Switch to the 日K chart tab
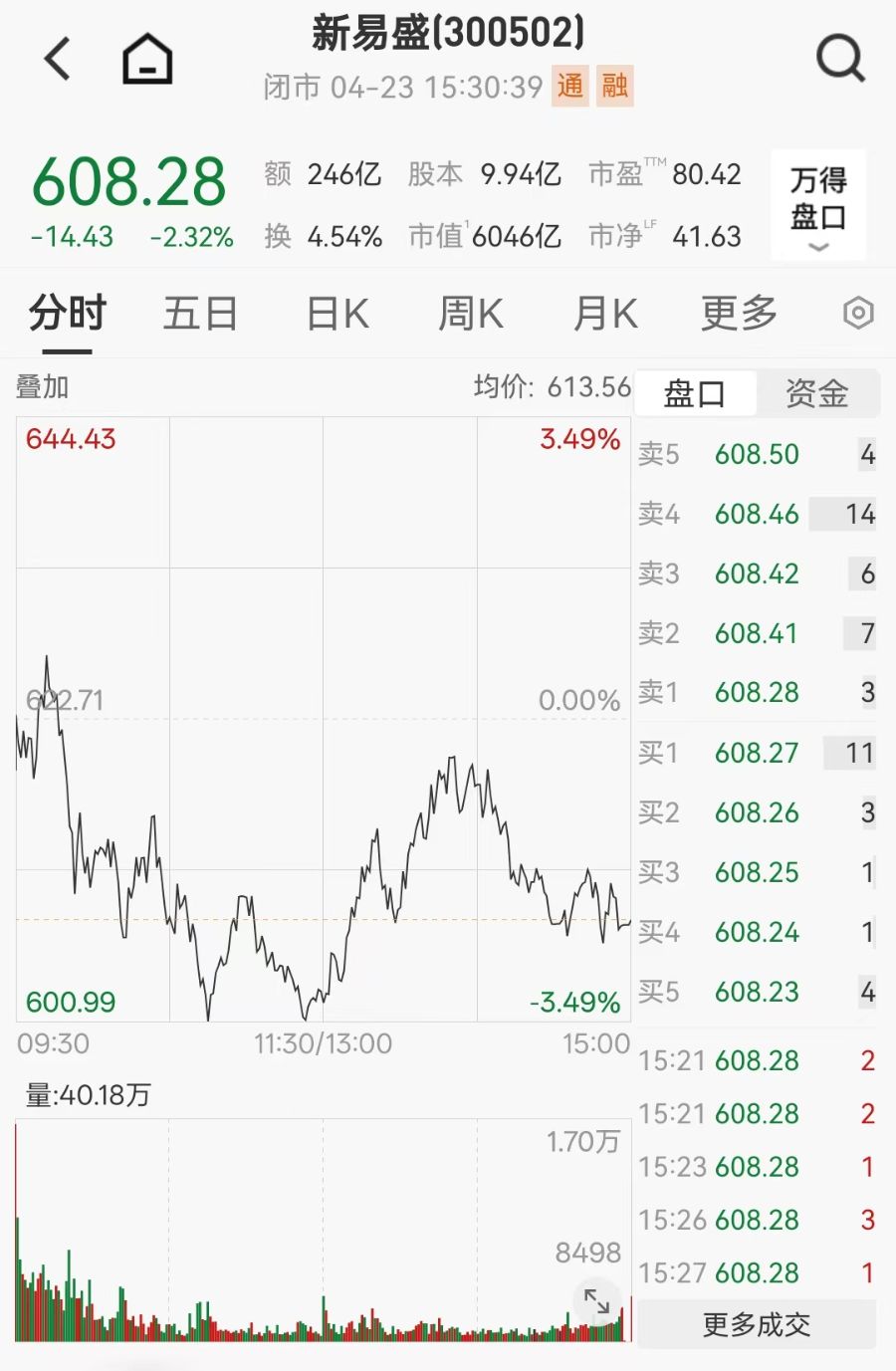The height and width of the screenshot is (1371, 896). [337, 315]
